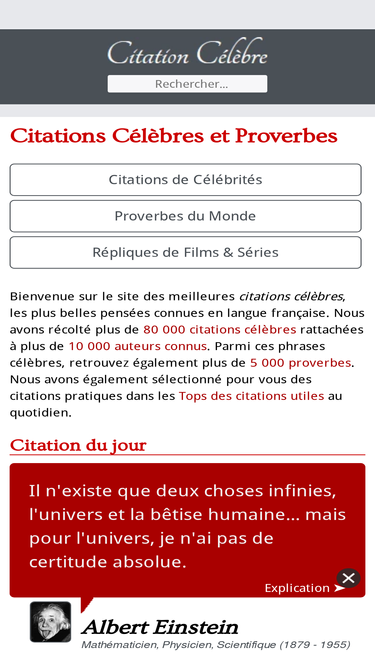Open Tops des citations utiles link
375x667 pixels.
click(x=251, y=396)
